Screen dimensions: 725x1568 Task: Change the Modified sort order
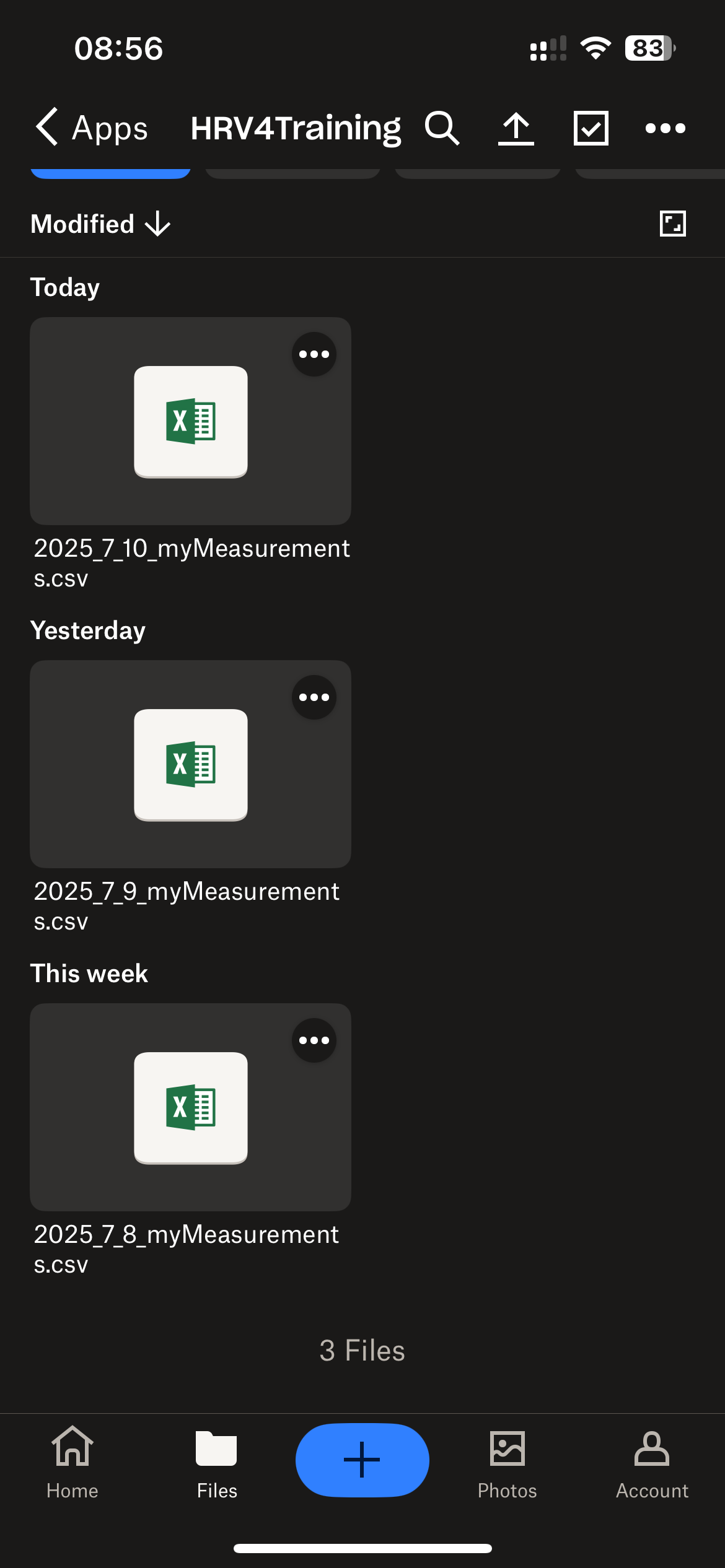[x=100, y=224]
